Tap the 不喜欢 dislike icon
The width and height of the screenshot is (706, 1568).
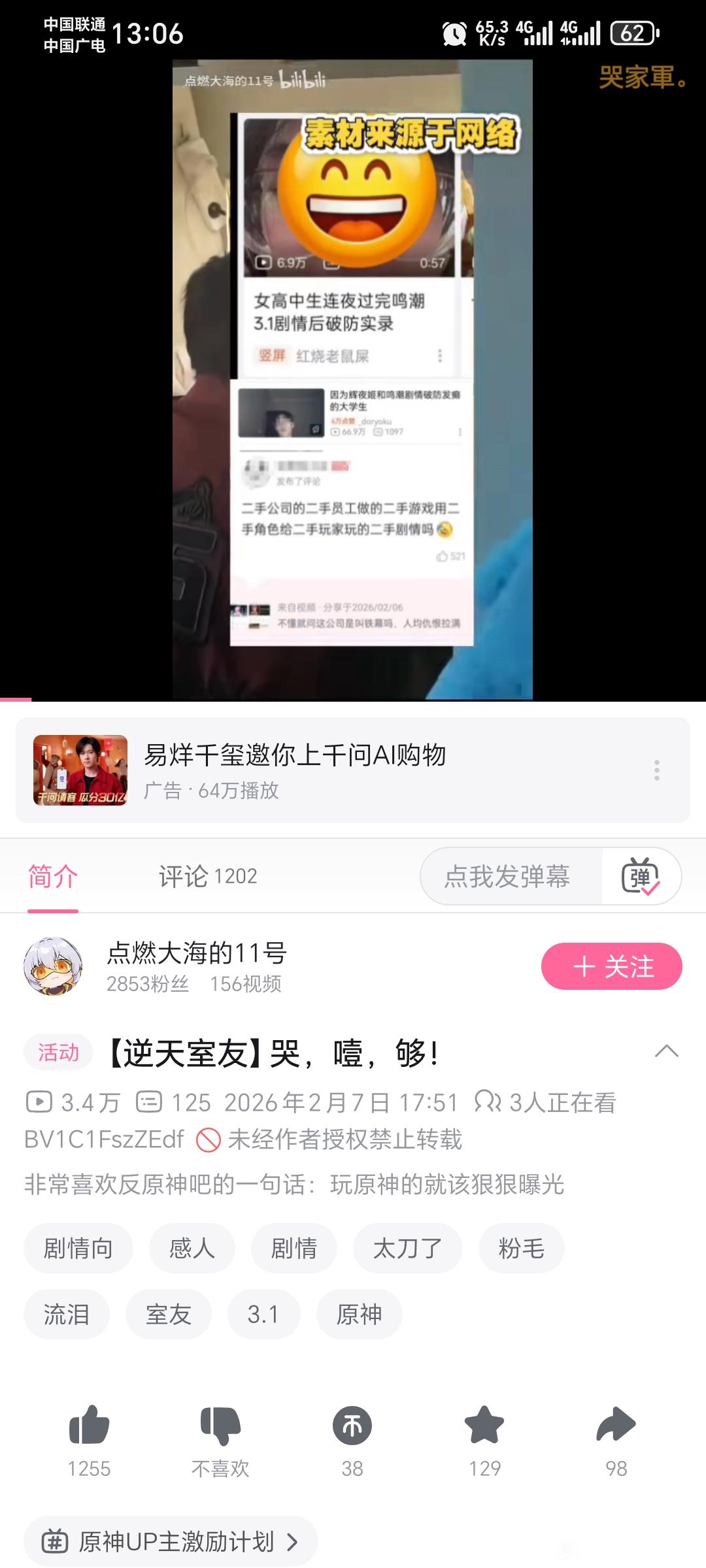220,1424
